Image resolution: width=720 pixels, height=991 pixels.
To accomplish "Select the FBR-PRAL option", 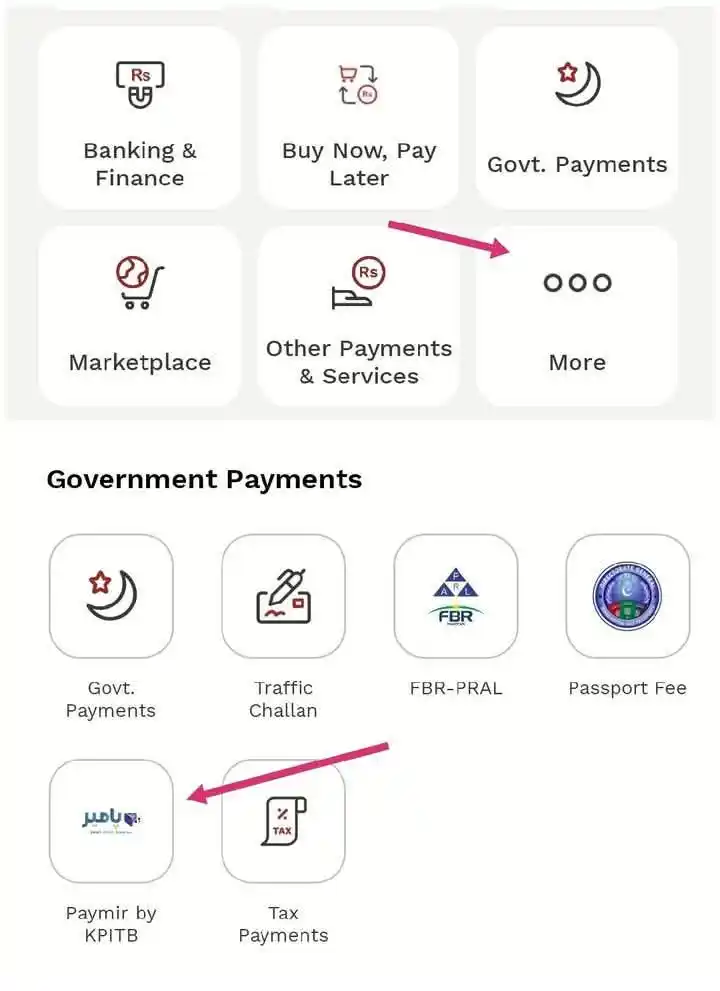I will 455,596.
